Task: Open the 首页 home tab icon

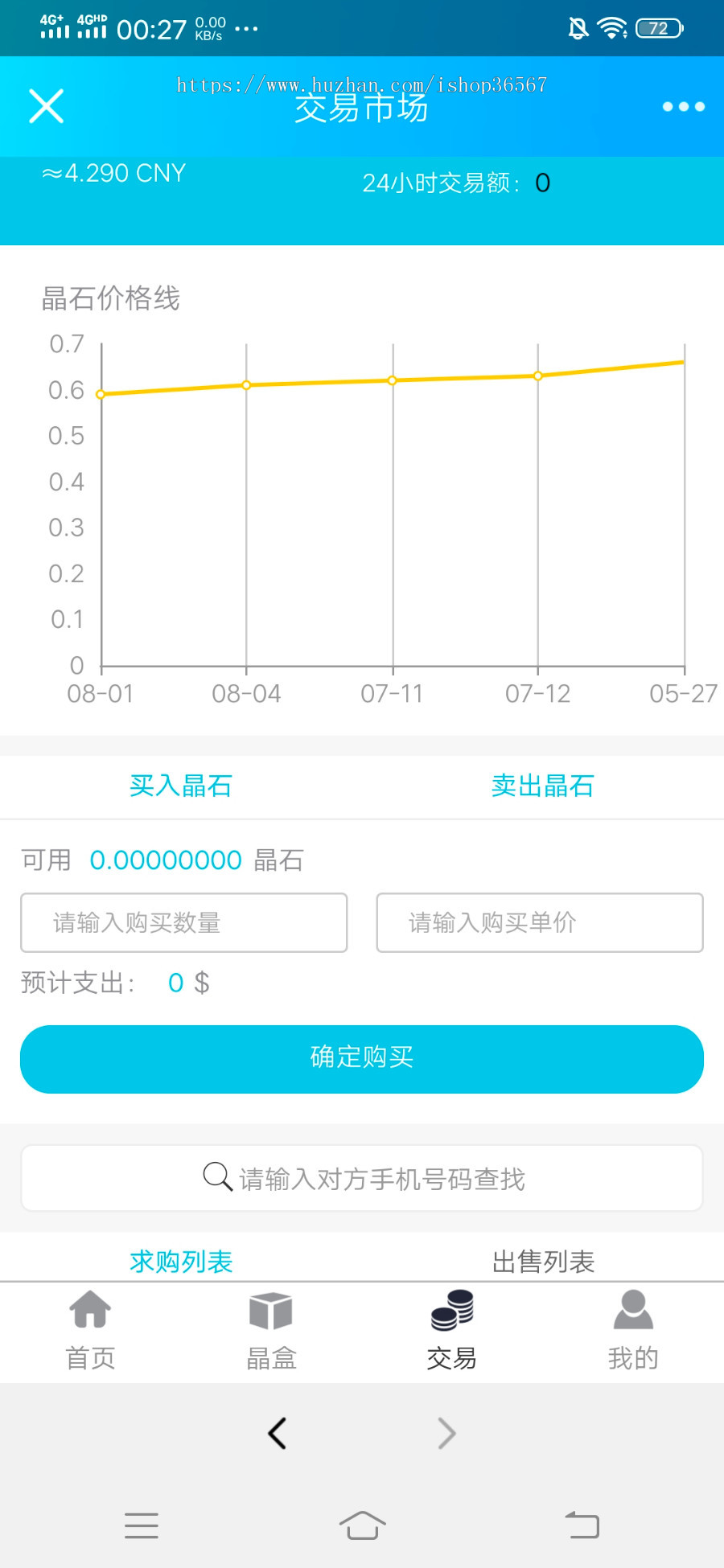Action: point(89,1308)
